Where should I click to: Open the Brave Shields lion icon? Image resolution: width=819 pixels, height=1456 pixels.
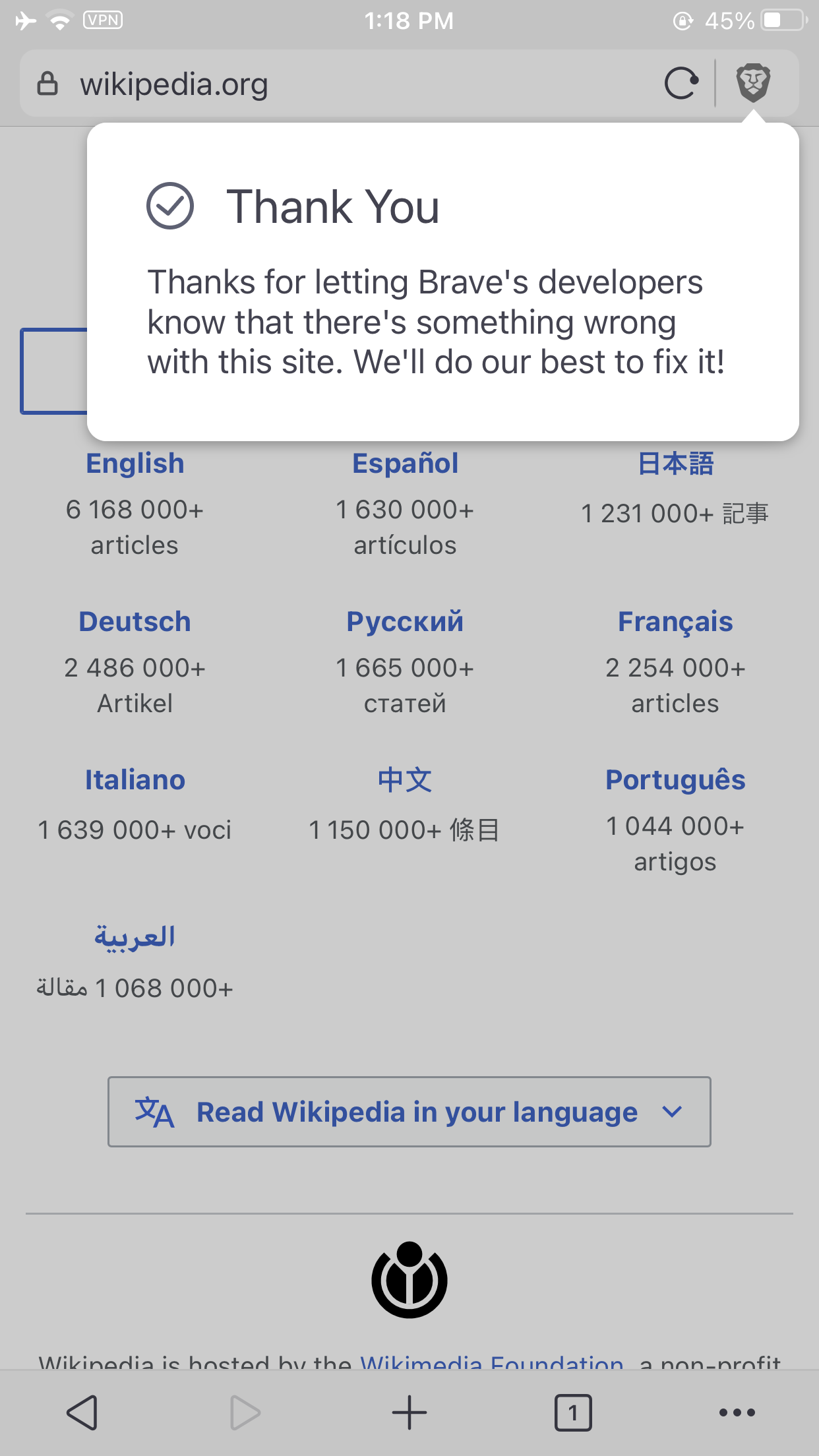[753, 83]
